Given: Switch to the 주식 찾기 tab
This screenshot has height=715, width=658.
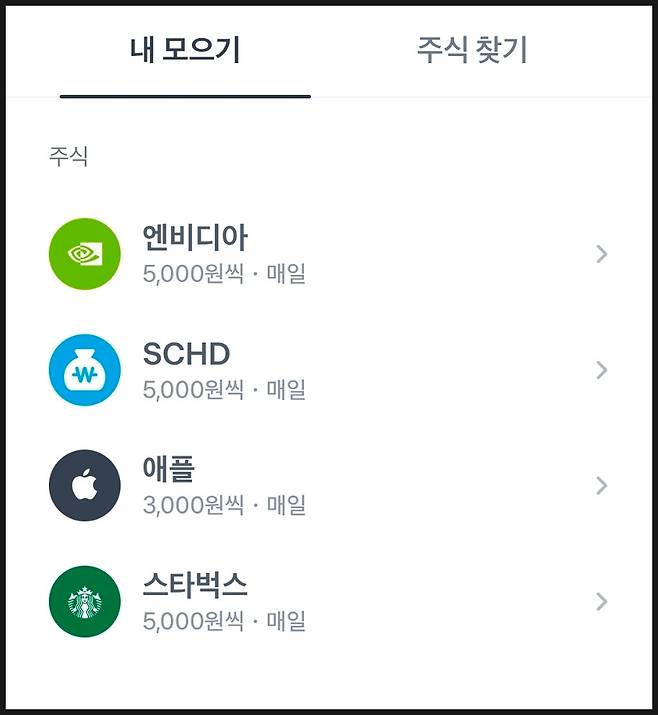Looking at the screenshot, I should [x=471, y=50].
